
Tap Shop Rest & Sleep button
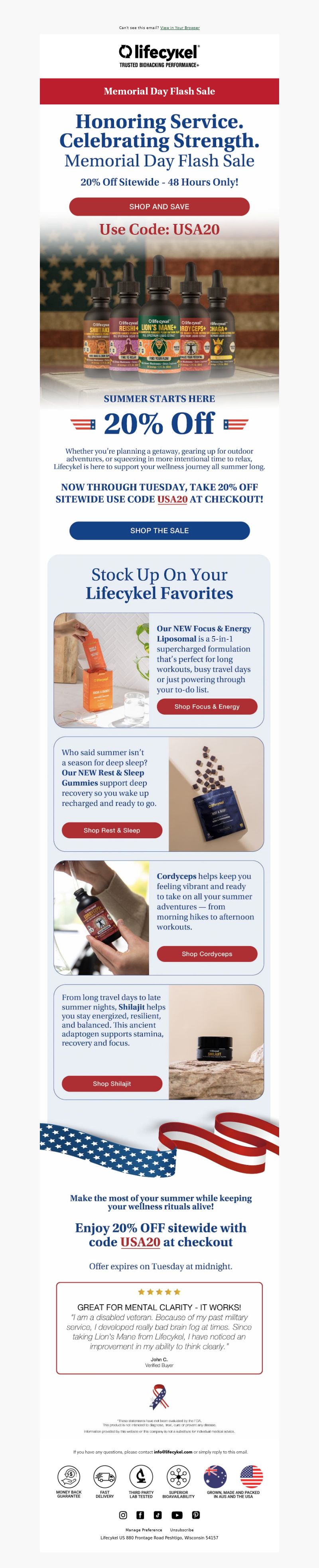pos(111,830)
